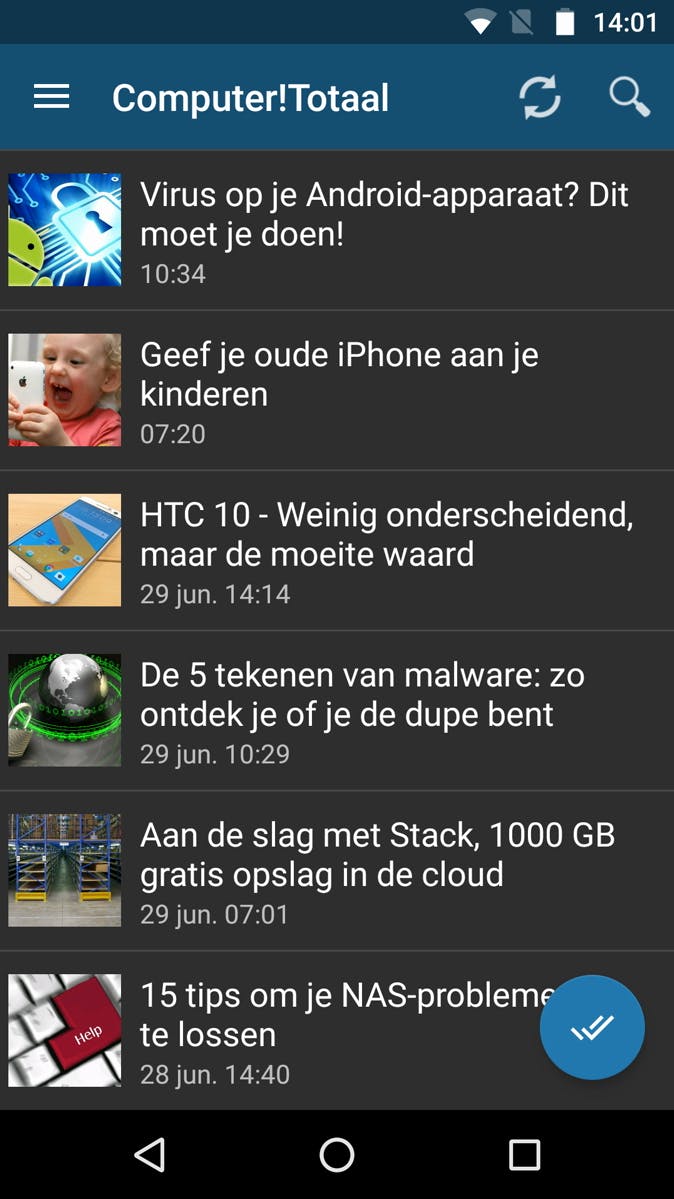
Task: Go back using the system back button
Action: point(149,1155)
